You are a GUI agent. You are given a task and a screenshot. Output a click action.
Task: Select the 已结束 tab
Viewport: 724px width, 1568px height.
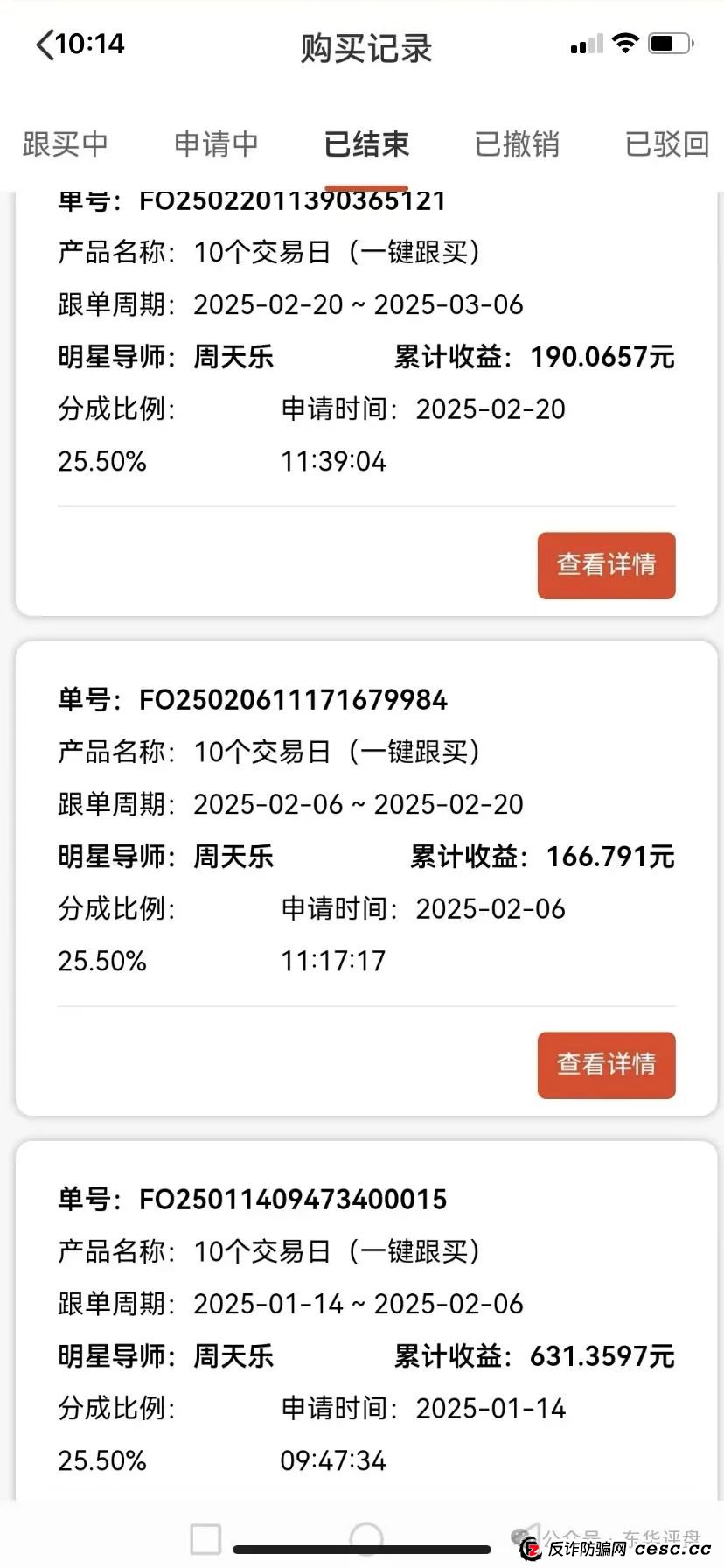click(366, 144)
